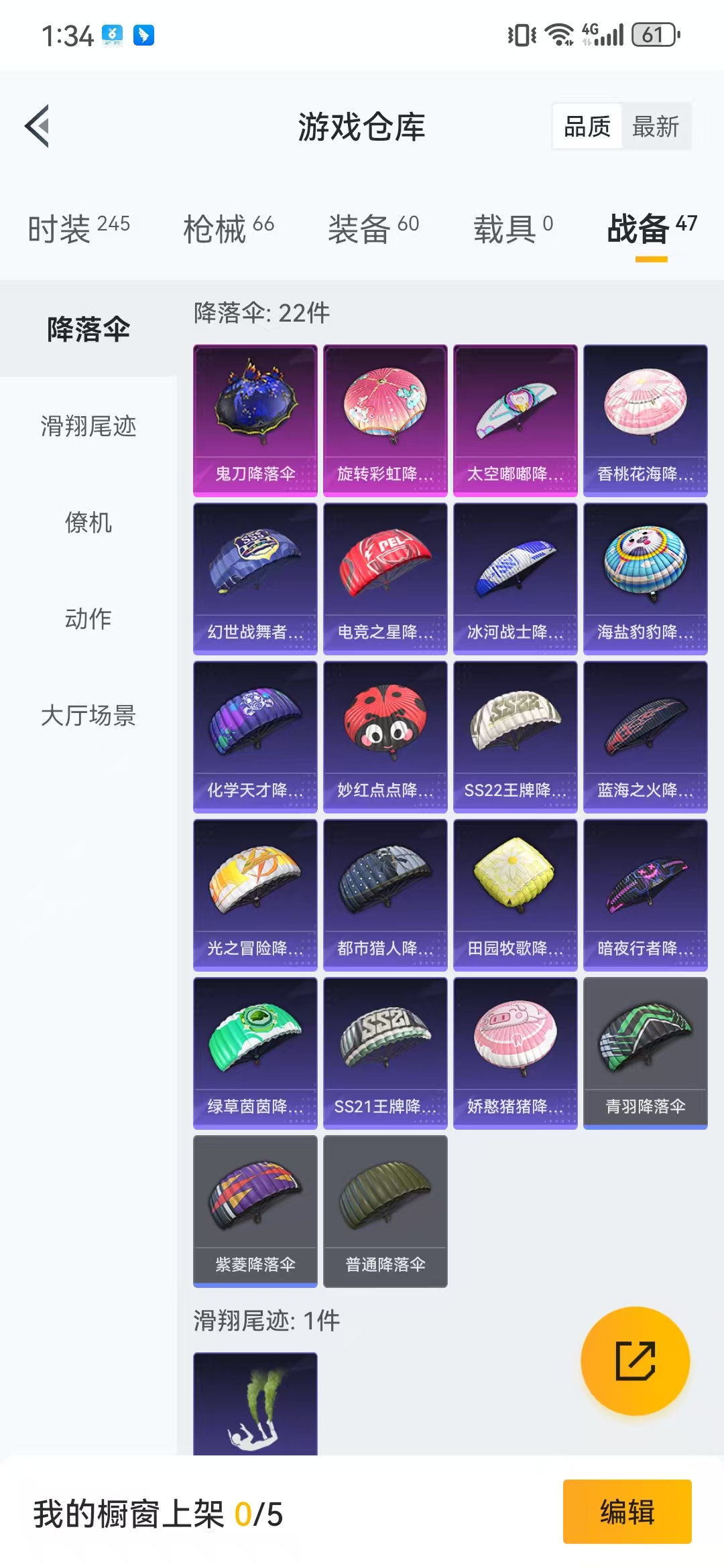Go back from the 游戏仓库 screen

point(38,126)
